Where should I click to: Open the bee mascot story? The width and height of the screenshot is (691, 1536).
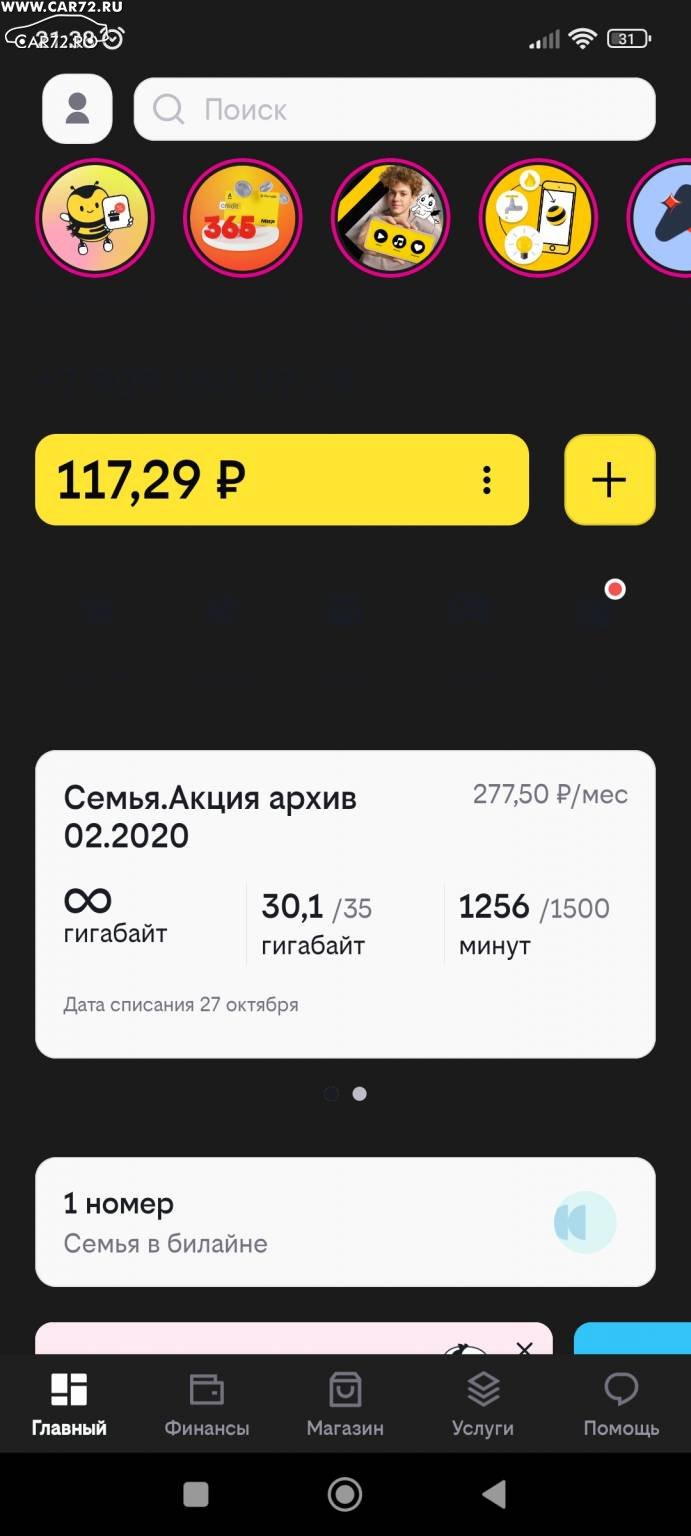94,217
